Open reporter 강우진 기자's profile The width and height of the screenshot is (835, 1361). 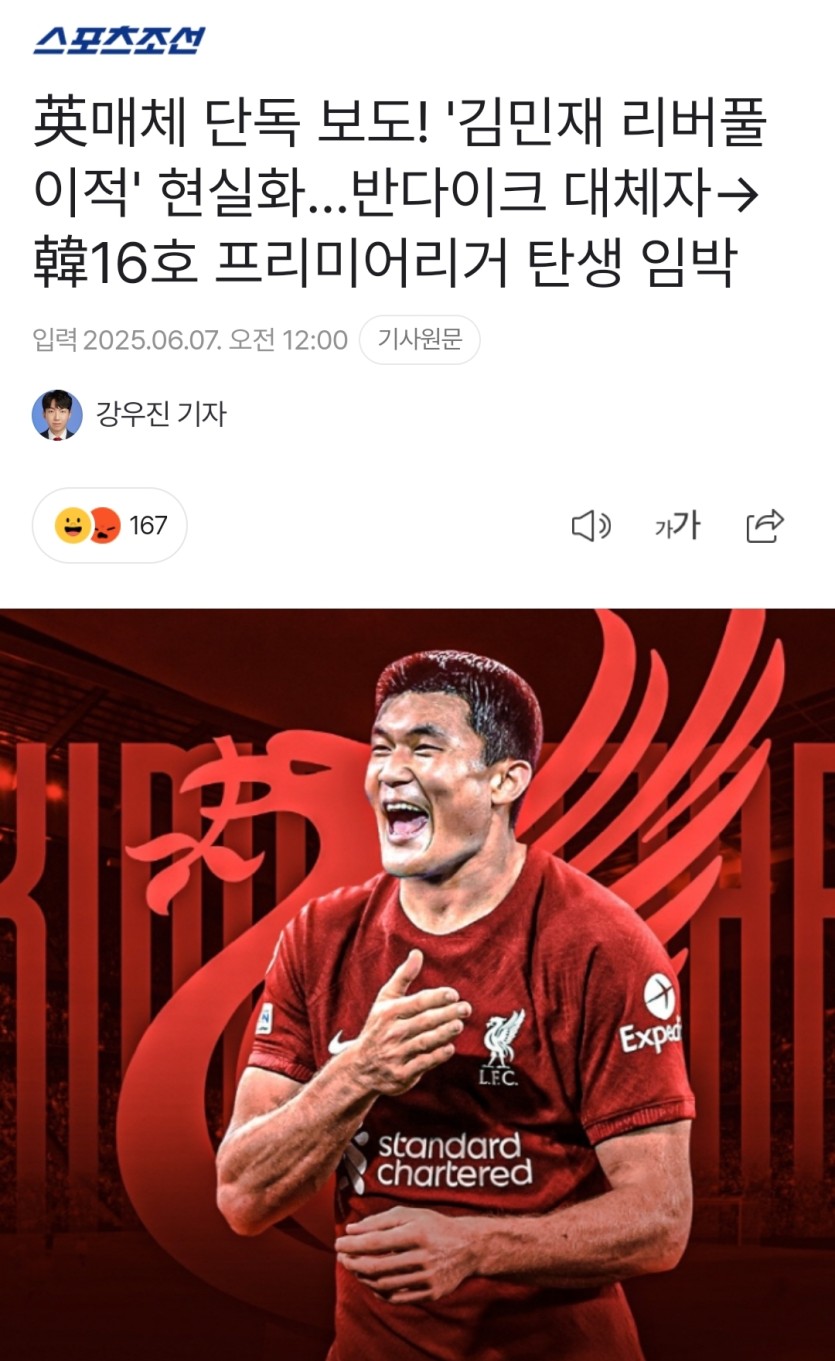(160, 413)
